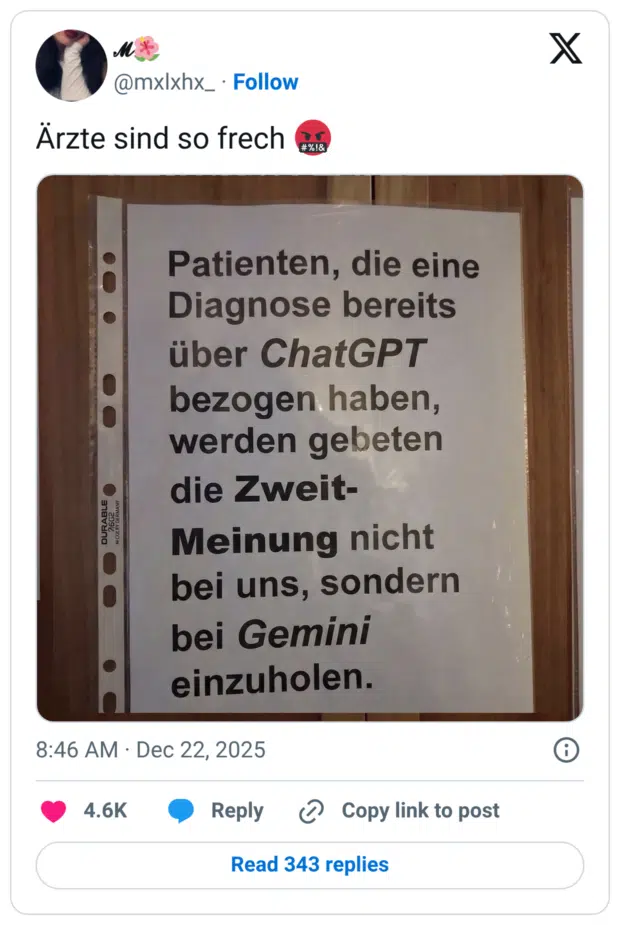Viewport: 620px width, 925px height.
Task: Follow the account @mxlxhx_
Action: [x=266, y=82]
